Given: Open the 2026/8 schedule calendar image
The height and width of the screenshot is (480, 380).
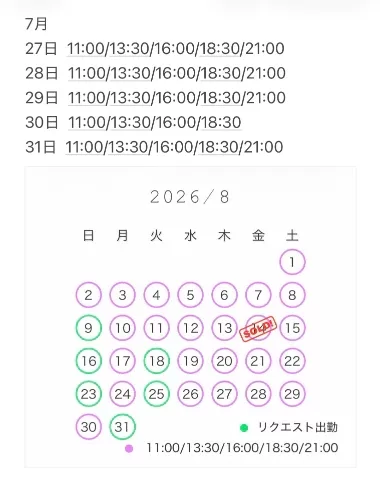Looking at the screenshot, I should [190, 317].
